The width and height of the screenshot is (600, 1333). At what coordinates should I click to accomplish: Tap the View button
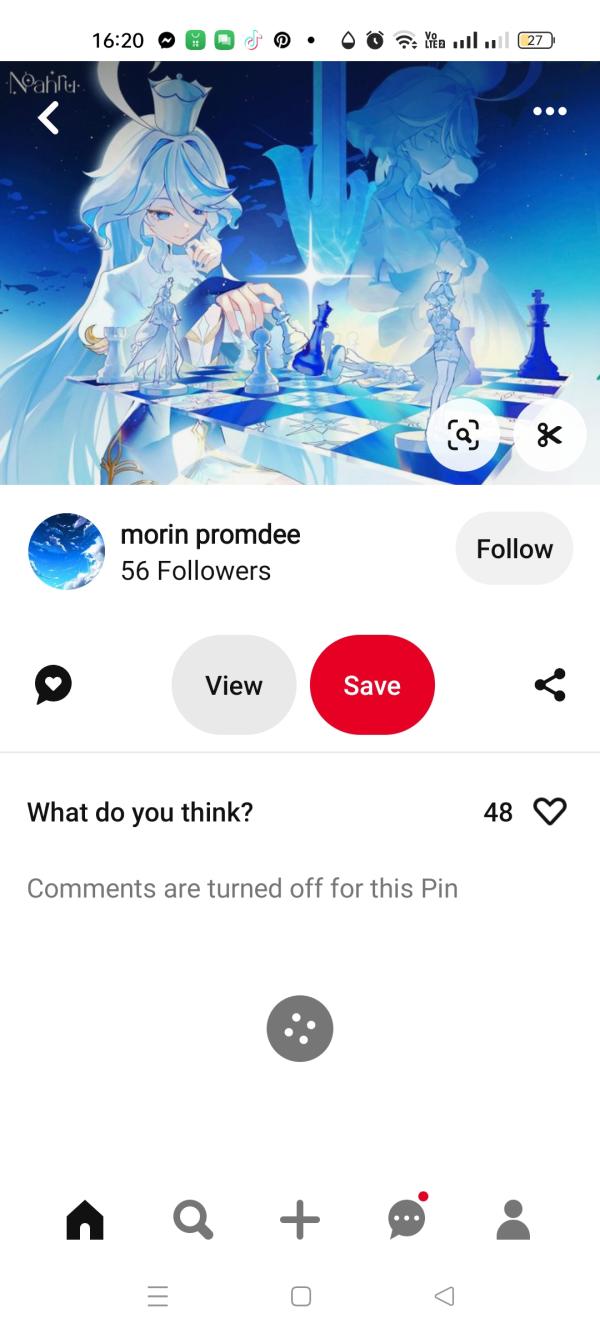point(234,685)
